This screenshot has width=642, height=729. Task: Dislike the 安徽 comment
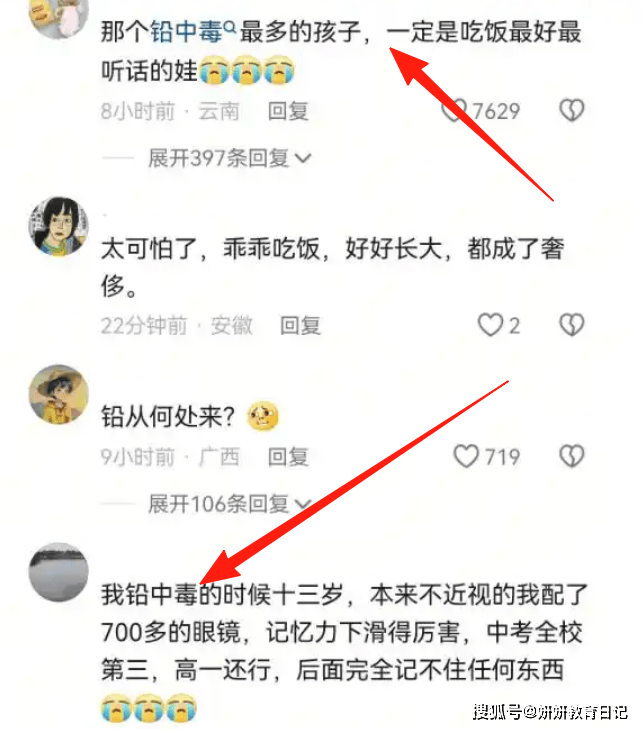571,325
